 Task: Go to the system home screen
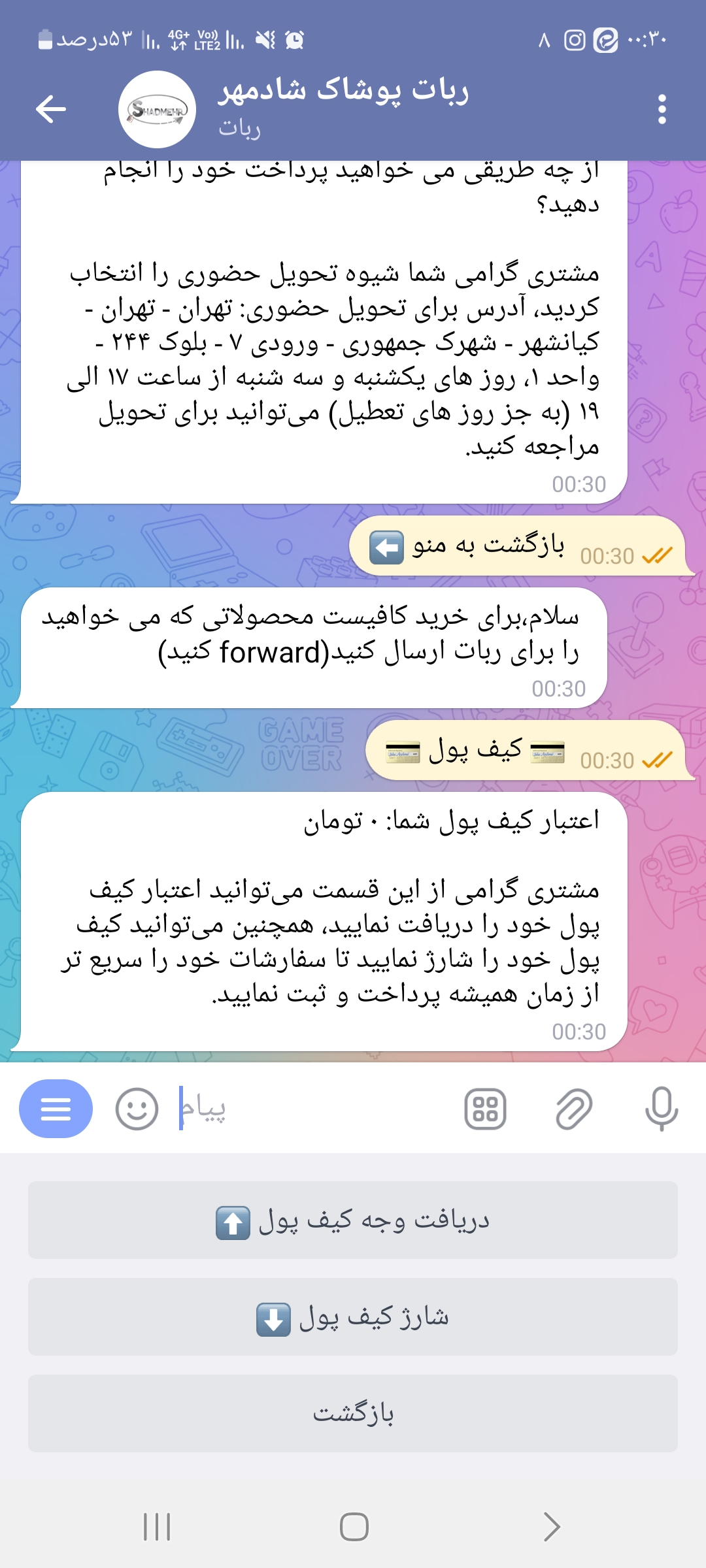tap(354, 1527)
